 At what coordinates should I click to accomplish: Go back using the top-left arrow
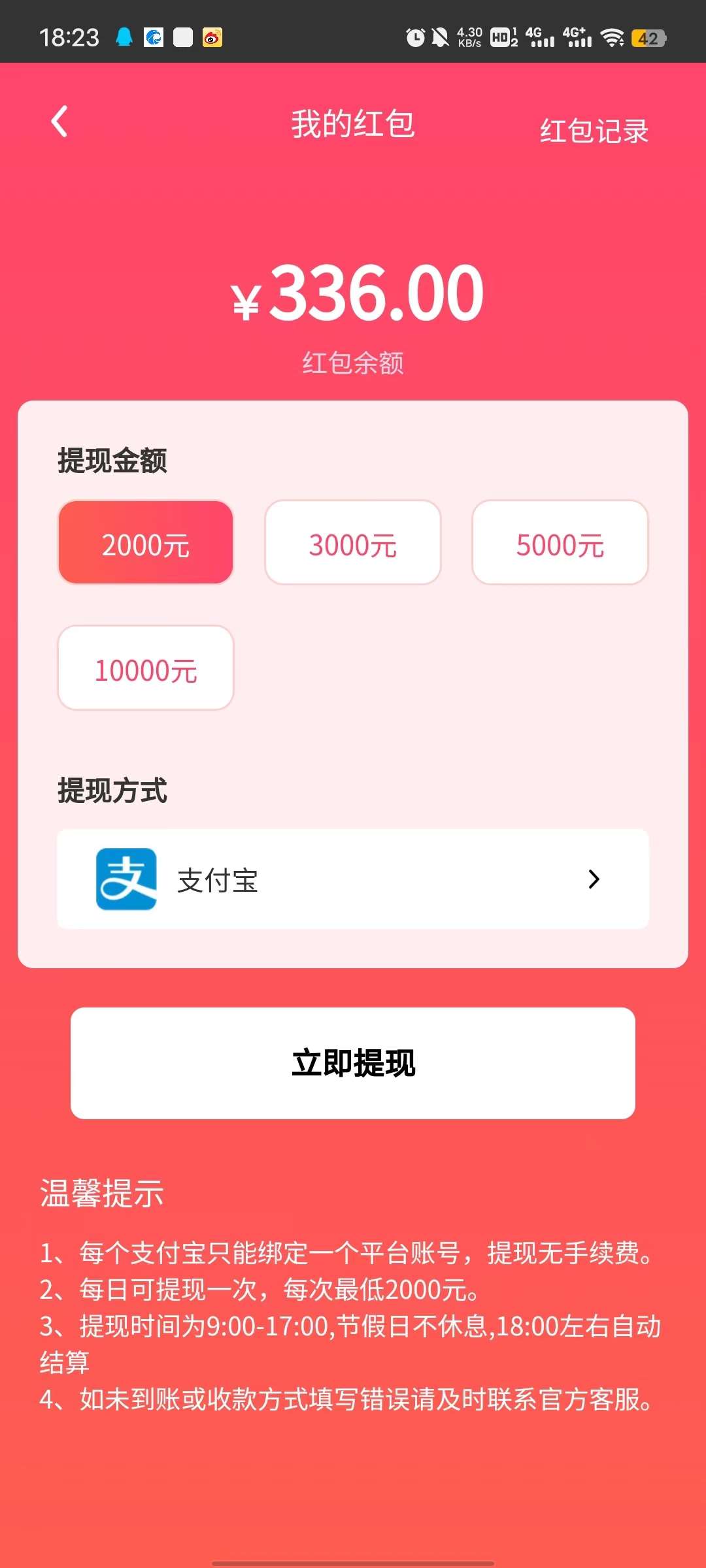(59, 122)
